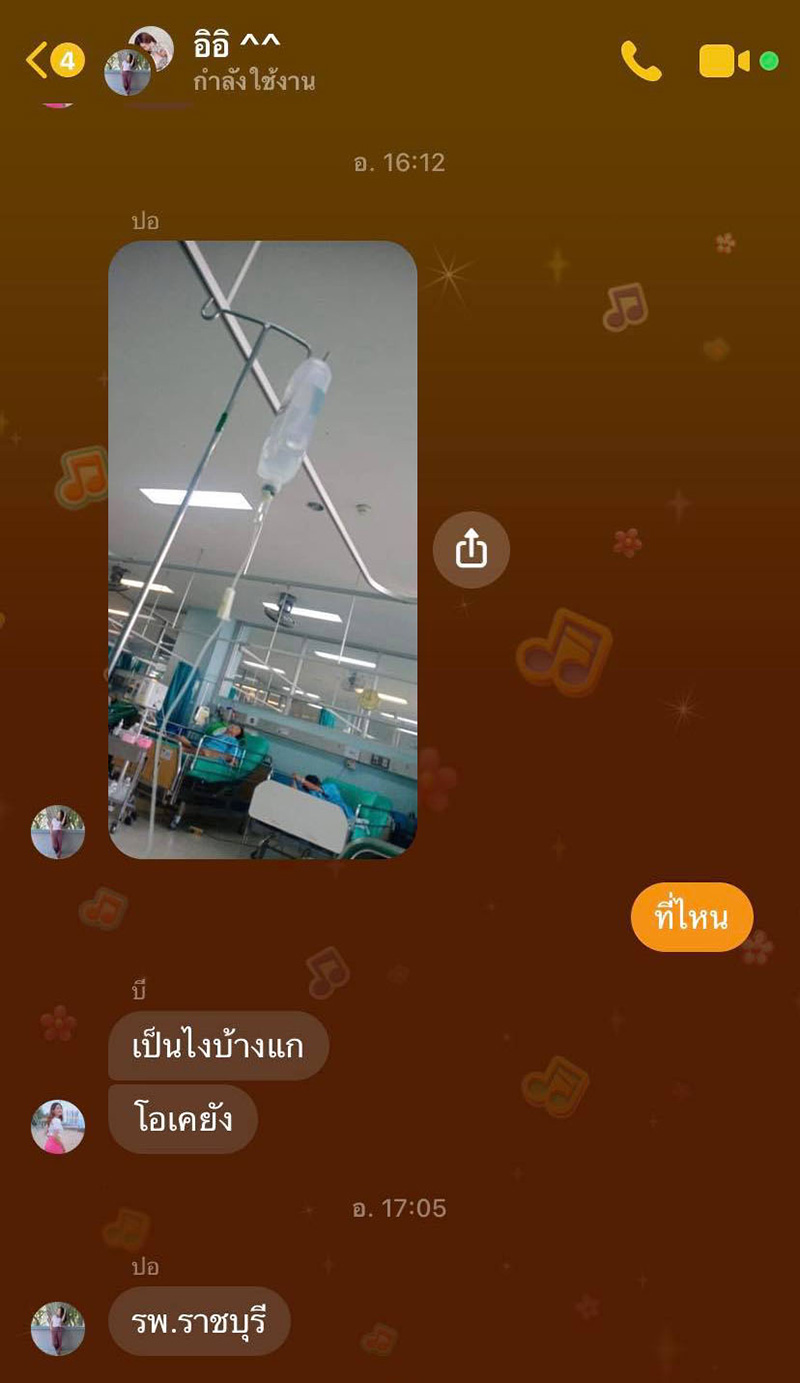Viewport: 800px width, 1383px height.
Task: Select the orange ที่ไหน message bubble
Action: pyautogui.click(x=692, y=915)
